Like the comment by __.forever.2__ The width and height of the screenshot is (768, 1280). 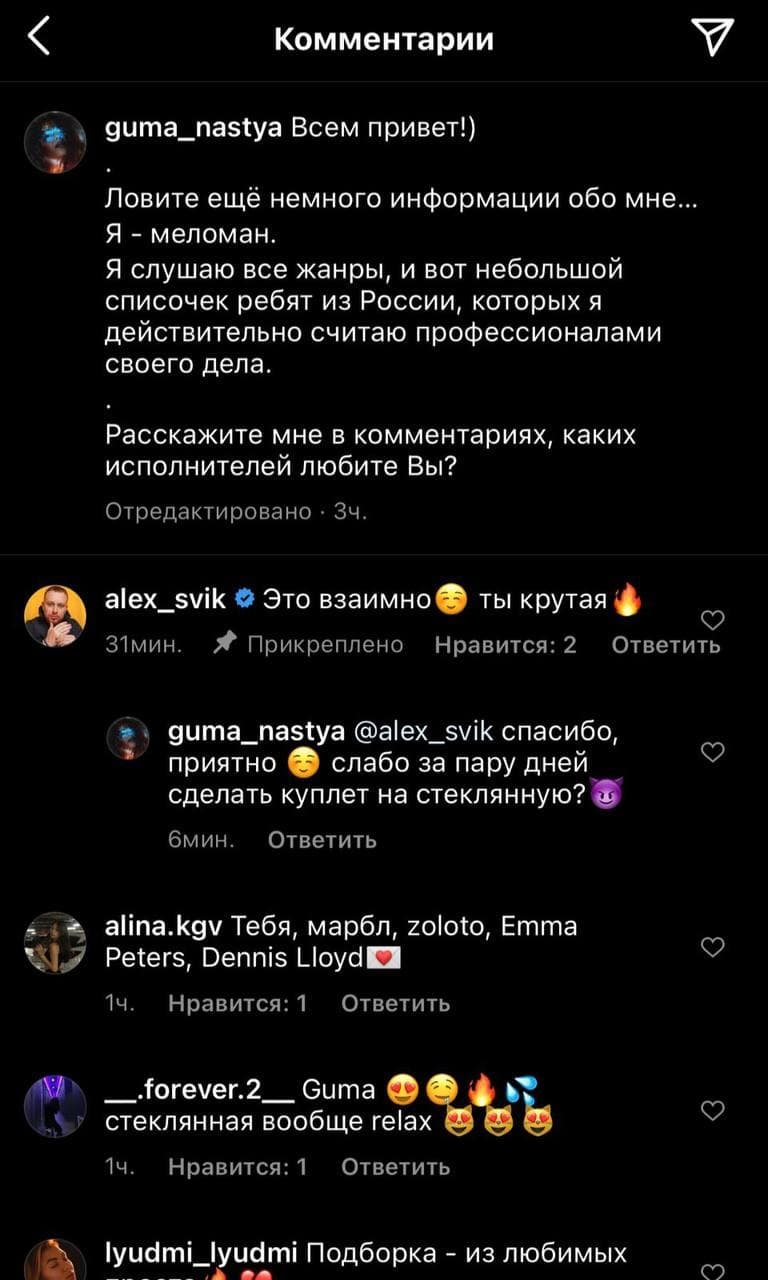click(x=712, y=1110)
